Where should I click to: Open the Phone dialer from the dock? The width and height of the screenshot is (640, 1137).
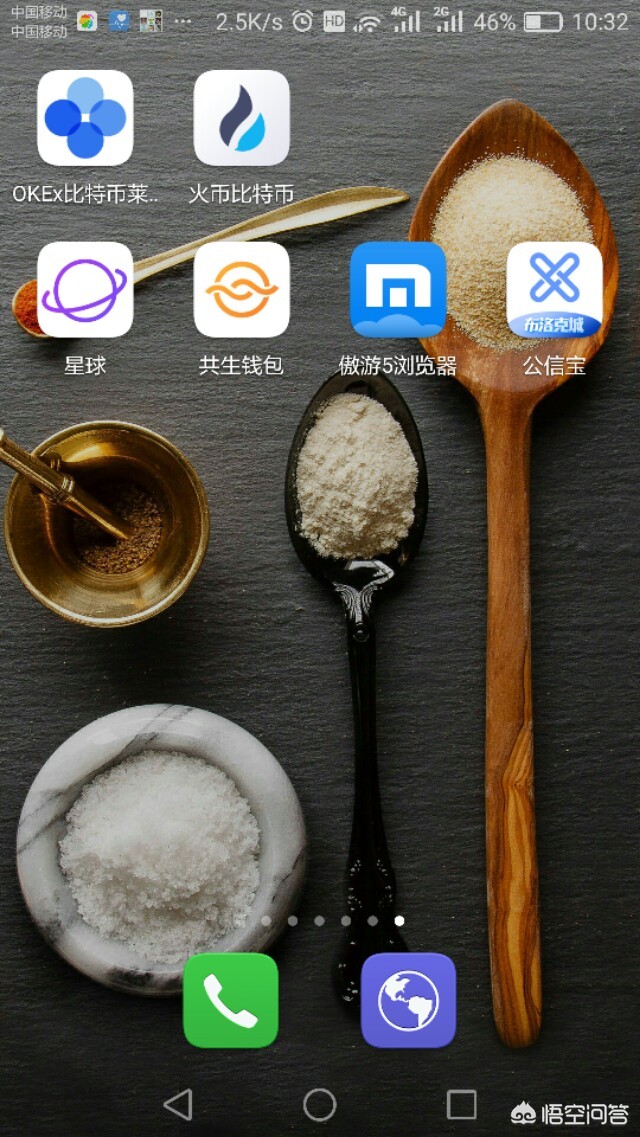click(231, 1000)
